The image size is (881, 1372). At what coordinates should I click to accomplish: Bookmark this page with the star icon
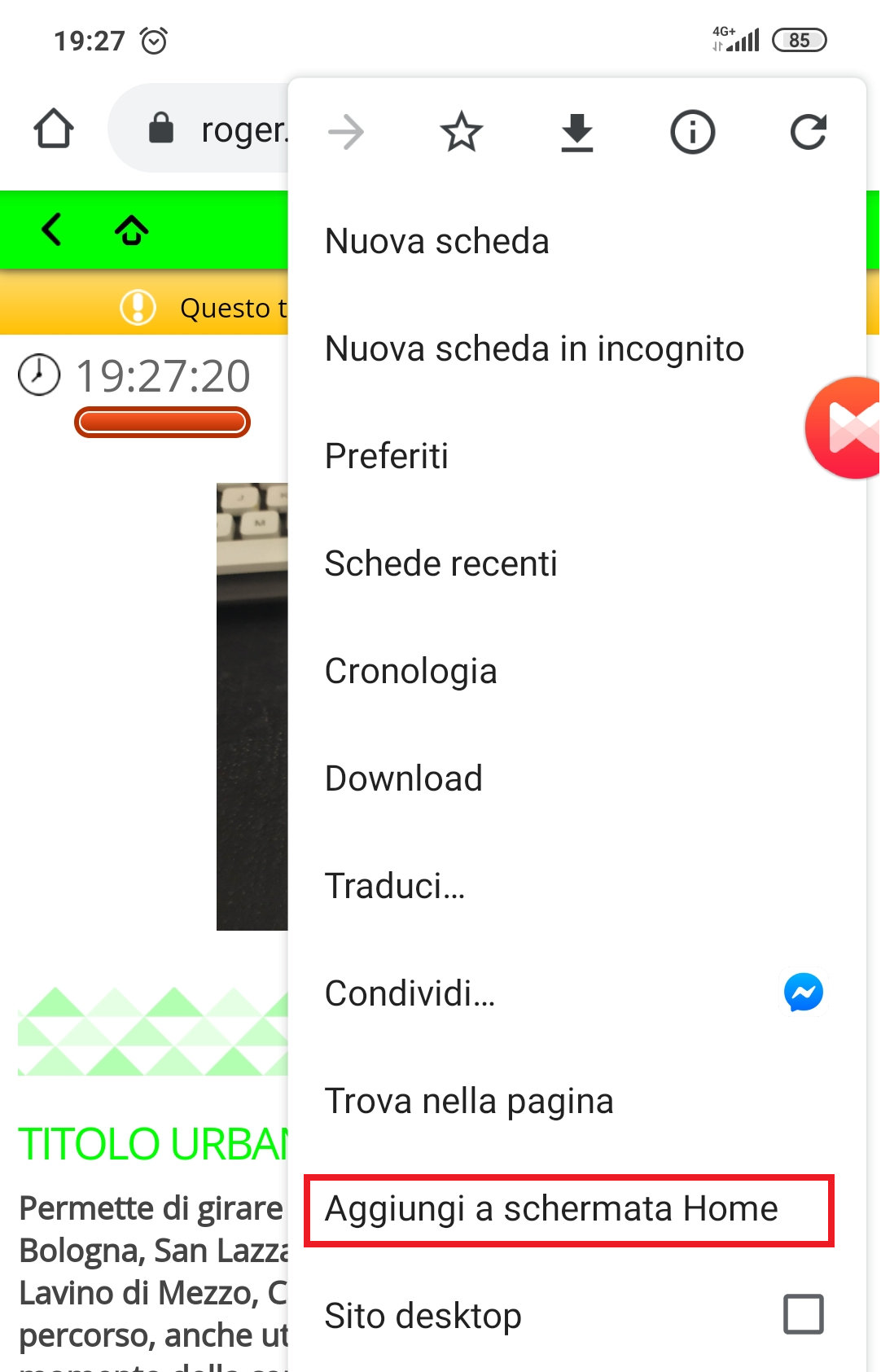462,132
